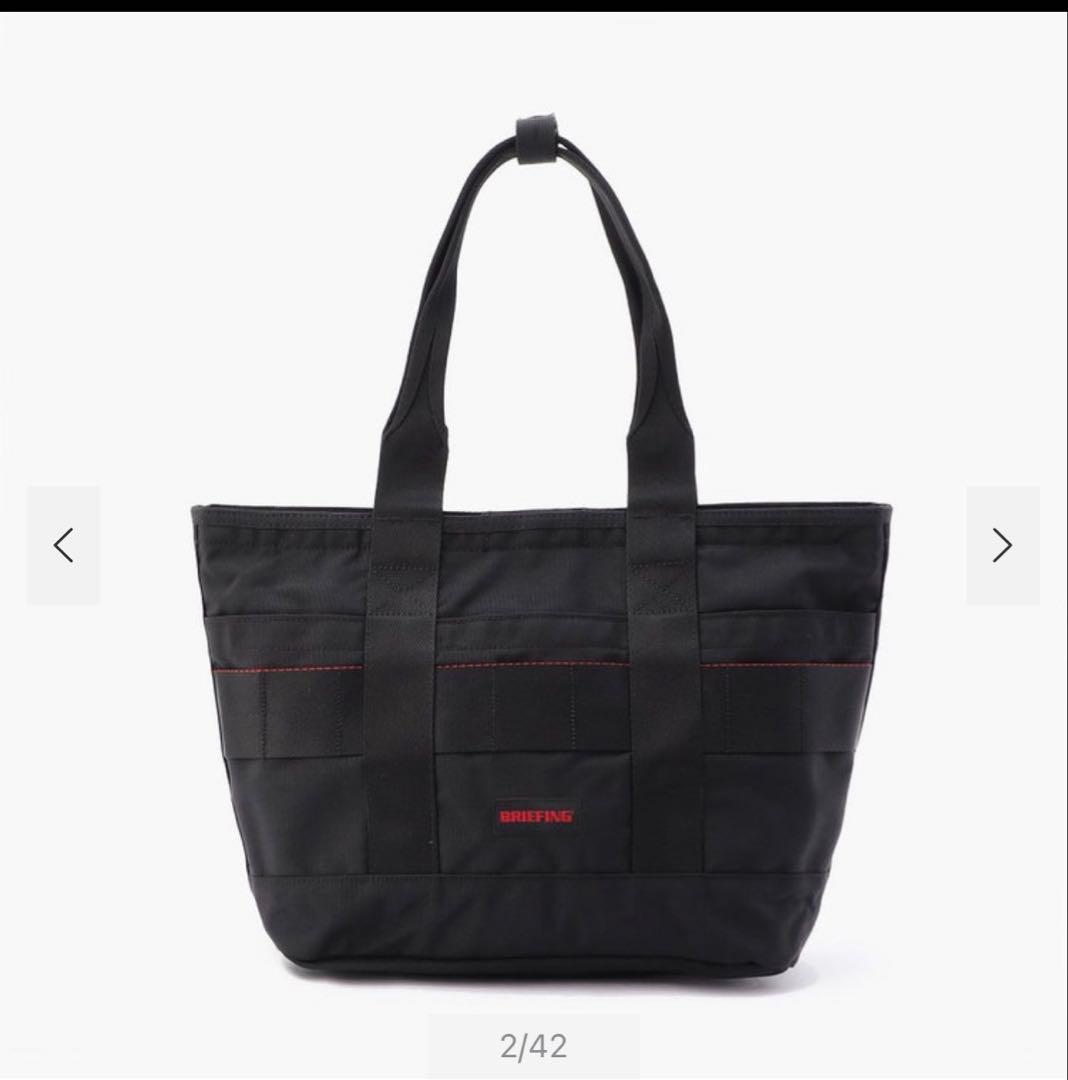The height and width of the screenshot is (1080, 1068).
Task: Click the BRIEFING logo patch on the bag
Action: pyautogui.click(x=537, y=815)
